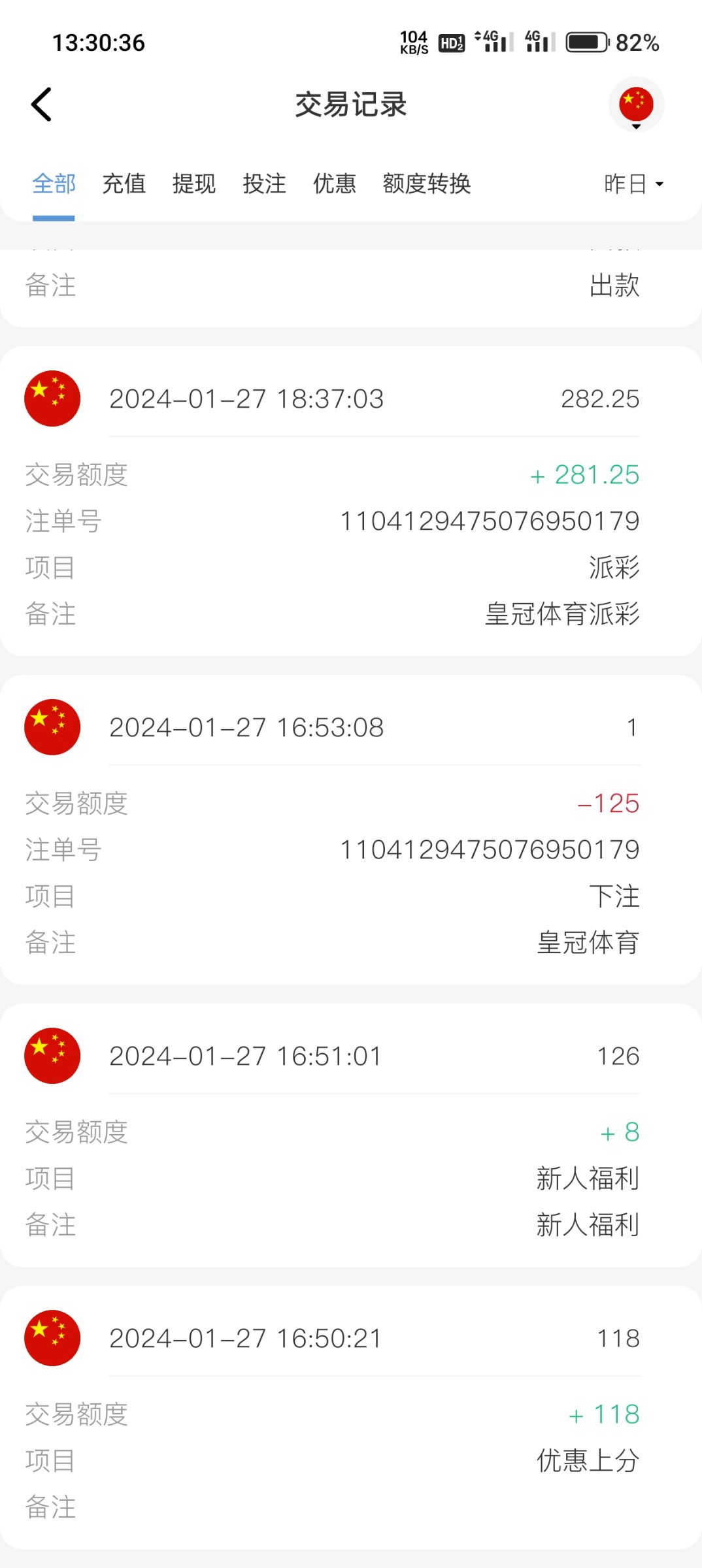
Task: Select the 额度转换 tab
Action: pyautogui.click(x=426, y=184)
